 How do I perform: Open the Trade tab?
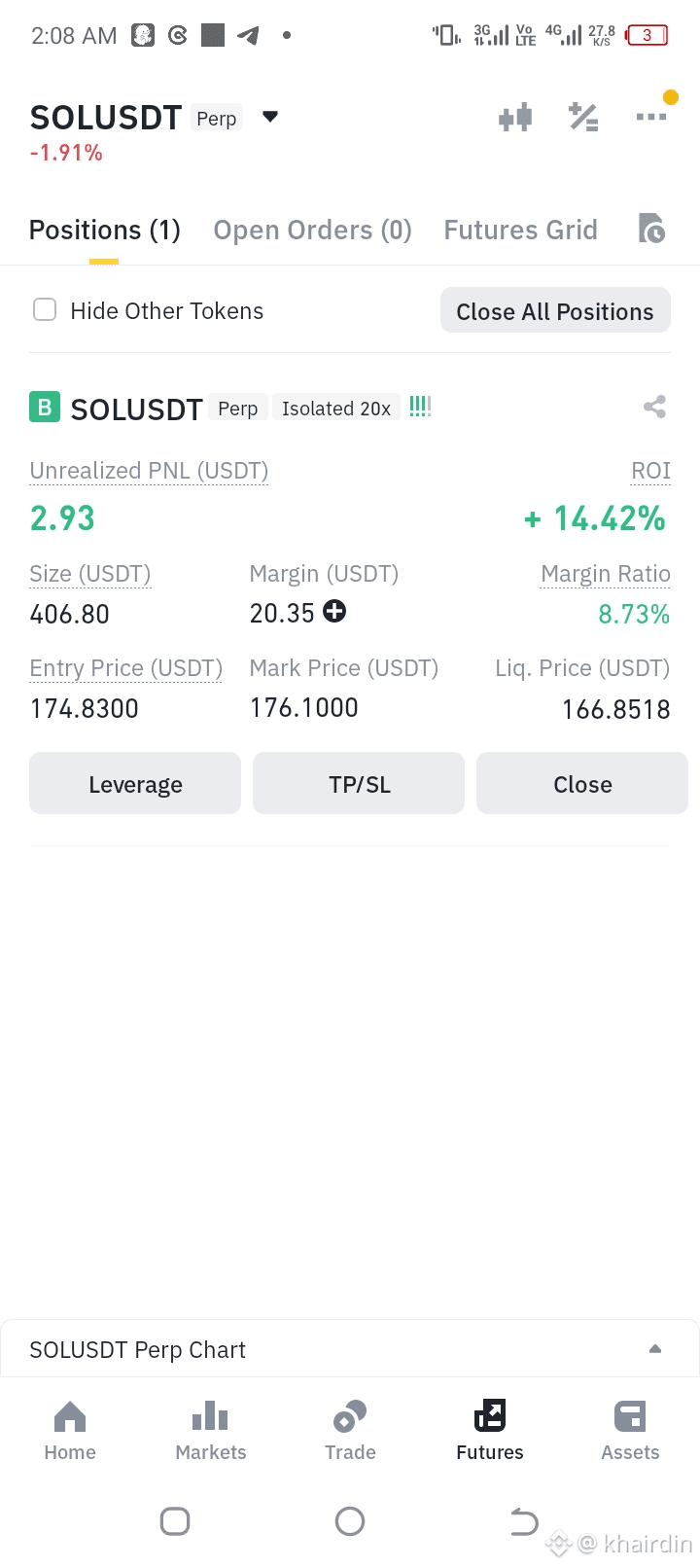(350, 1430)
